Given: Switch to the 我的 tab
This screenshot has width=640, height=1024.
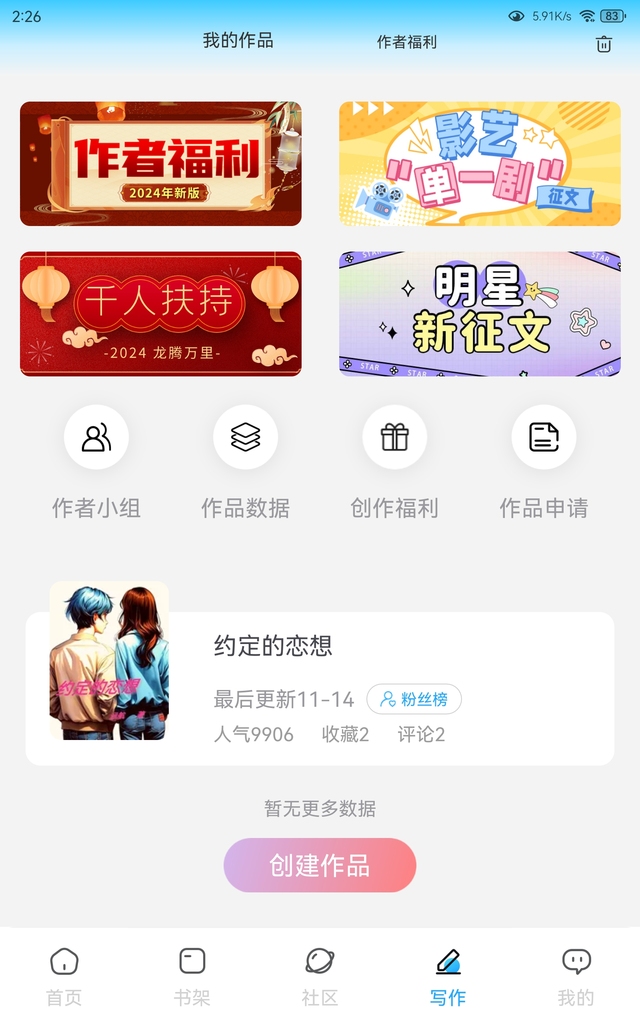Looking at the screenshot, I should [x=576, y=976].
